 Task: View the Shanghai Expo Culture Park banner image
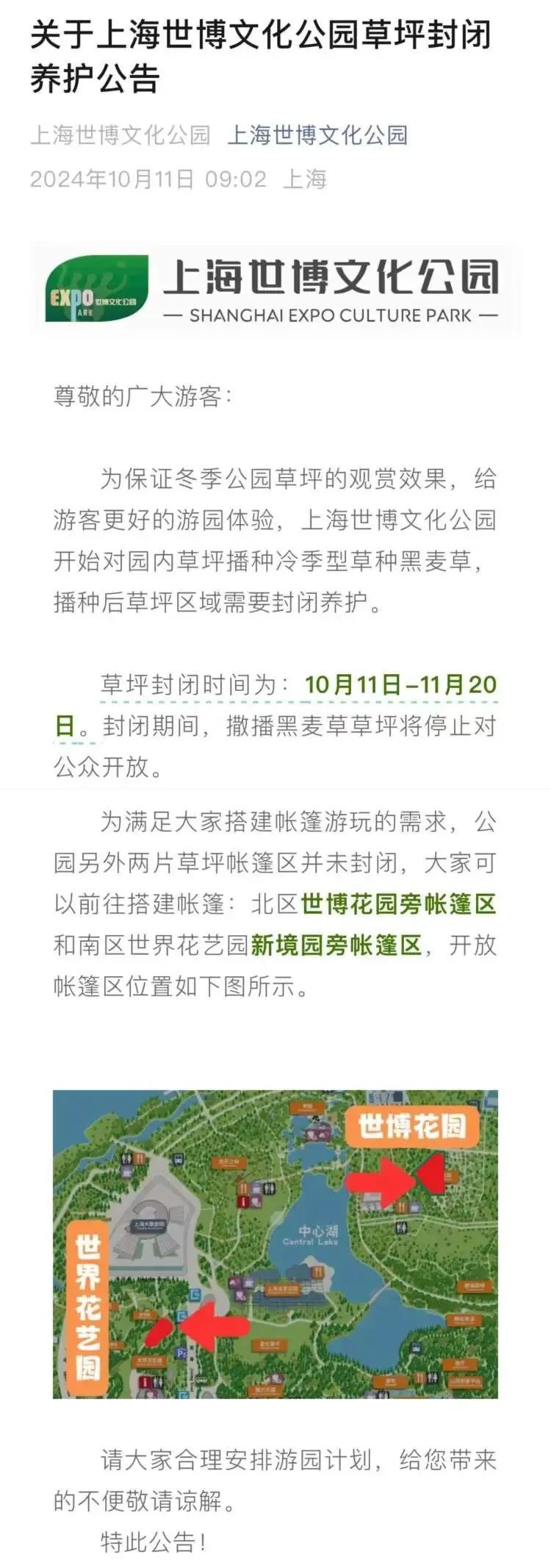[x=275, y=288]
